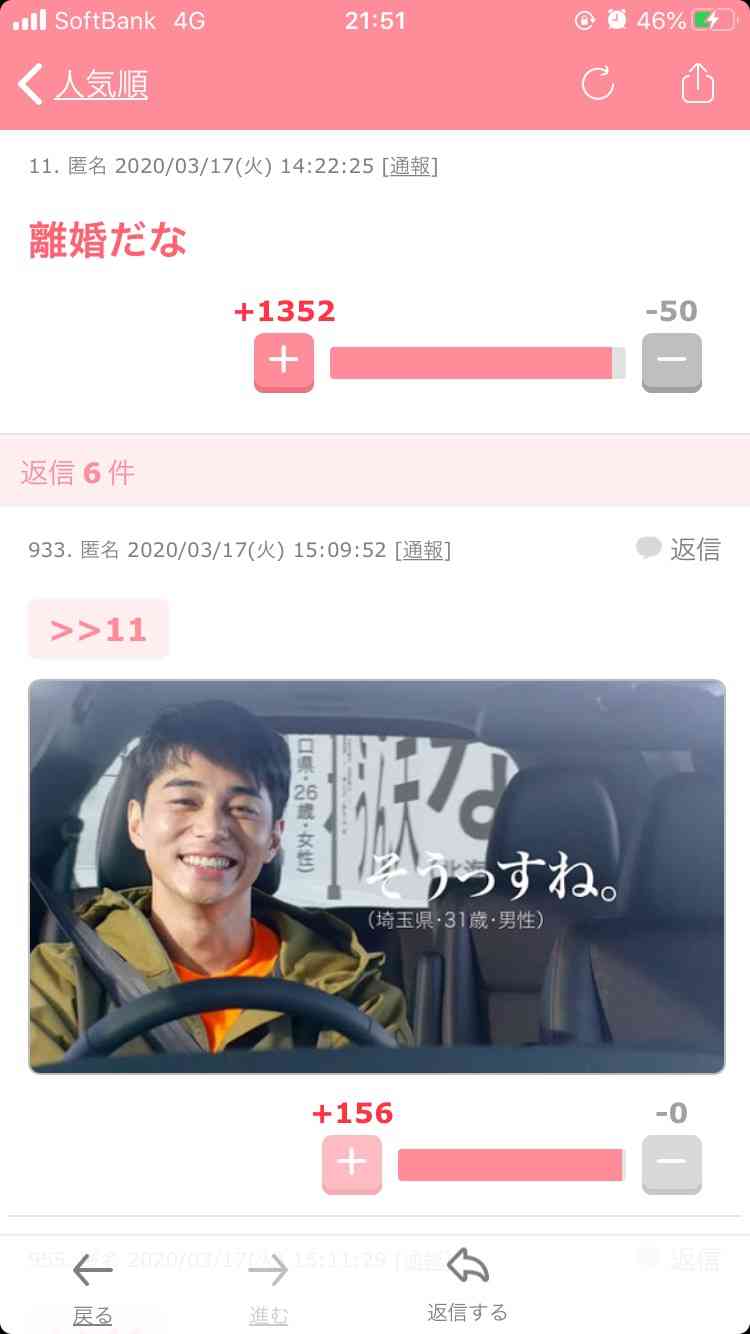Tap 返信する in the bottom bar

click(x=467, y=1286)
